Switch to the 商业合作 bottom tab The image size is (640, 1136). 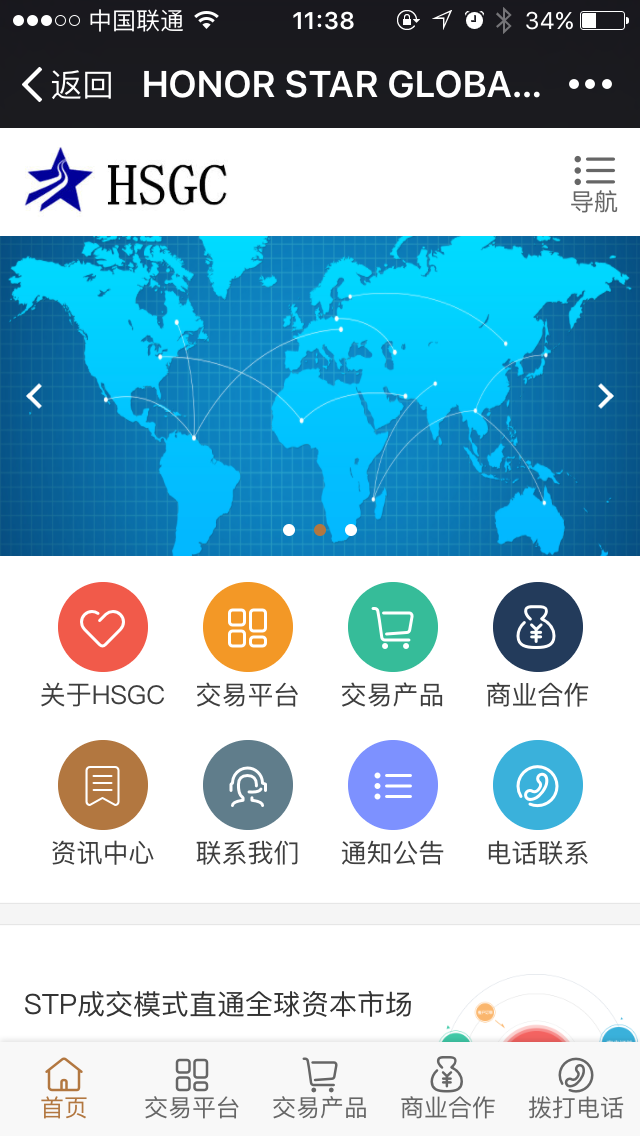pos(447,1088)
